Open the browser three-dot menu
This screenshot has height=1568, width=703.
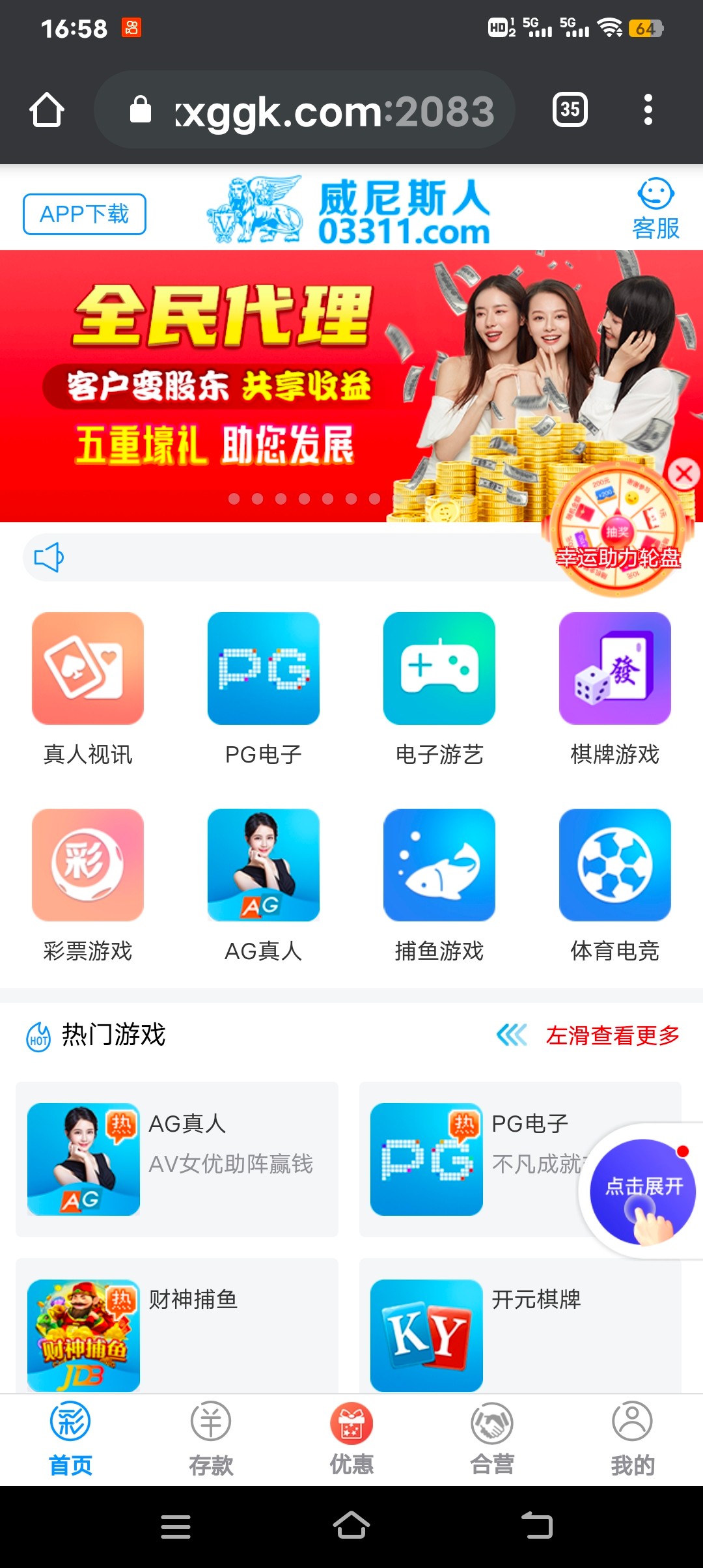pos(648,109)
